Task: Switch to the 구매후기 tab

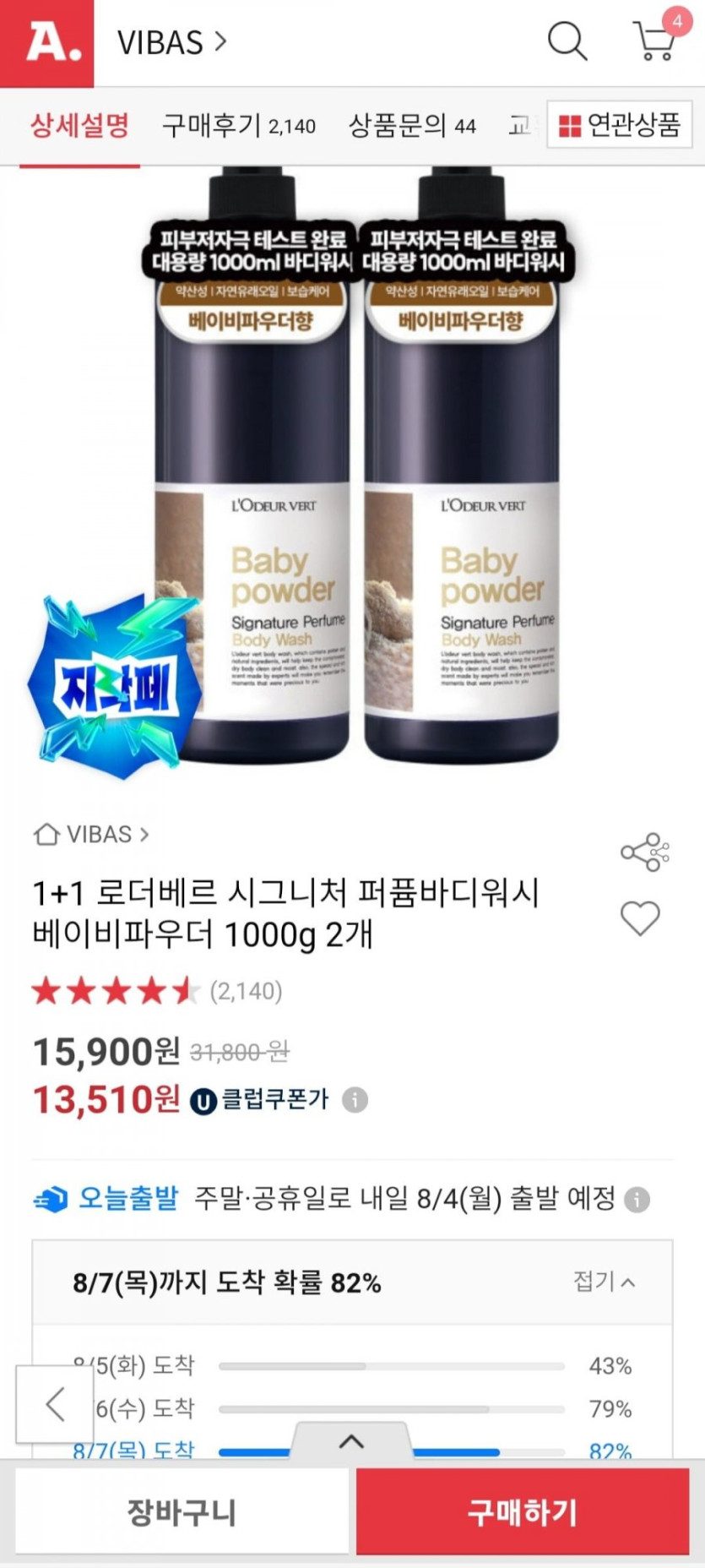Action: 239,126
